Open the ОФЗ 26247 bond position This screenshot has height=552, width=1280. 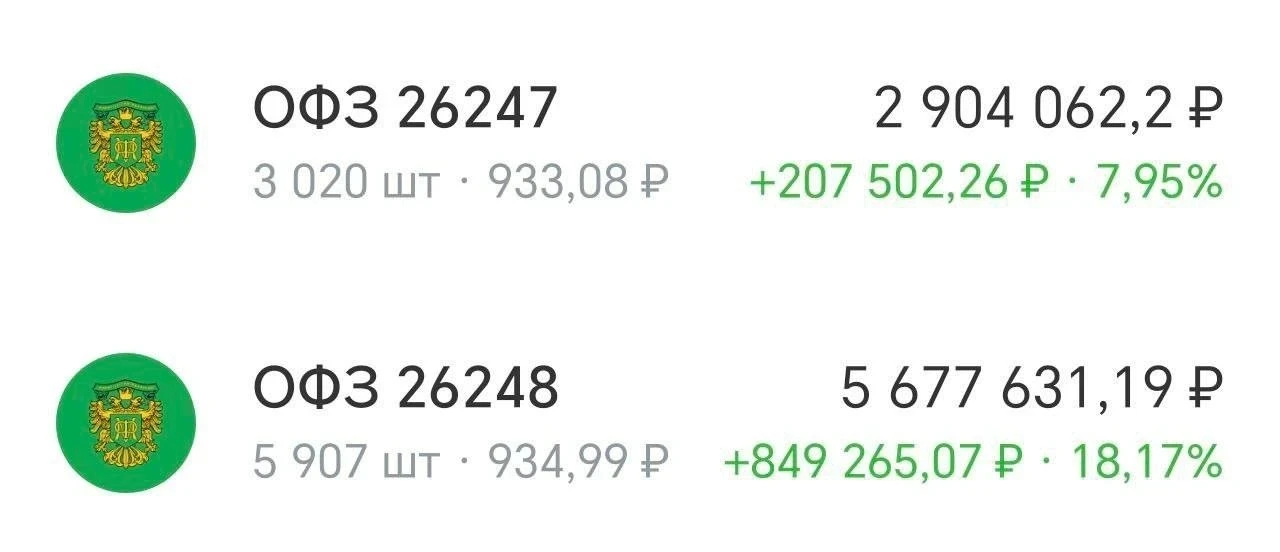tap(640, 143)
